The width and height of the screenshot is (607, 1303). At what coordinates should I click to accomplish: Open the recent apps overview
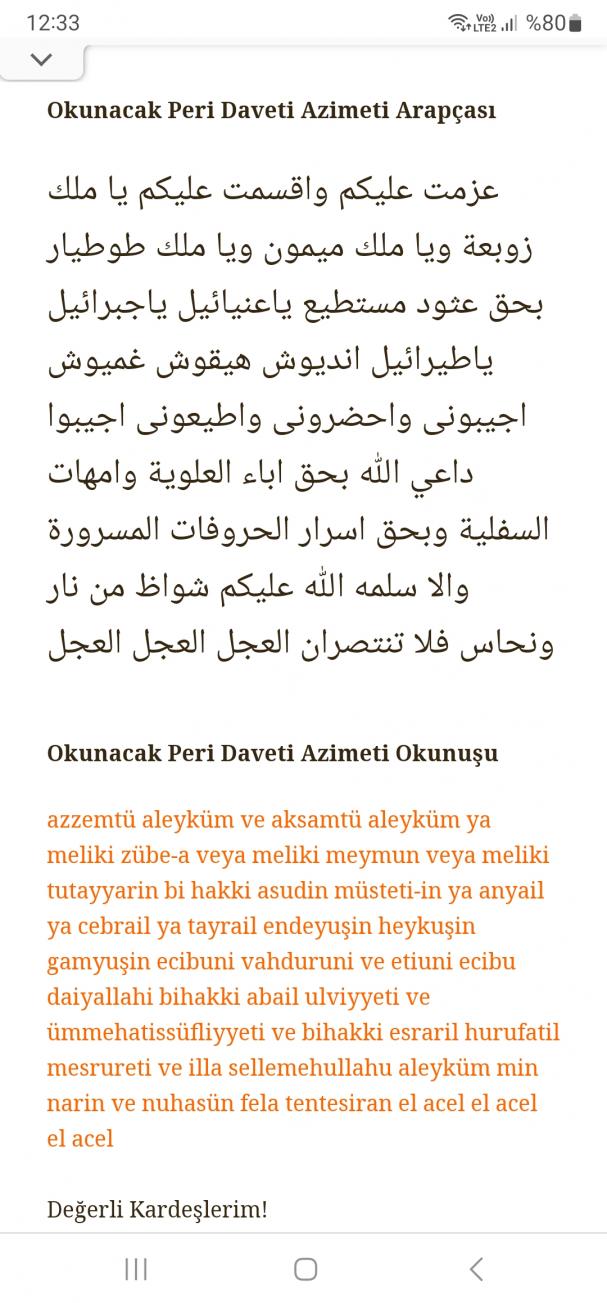click(136, 1269)
